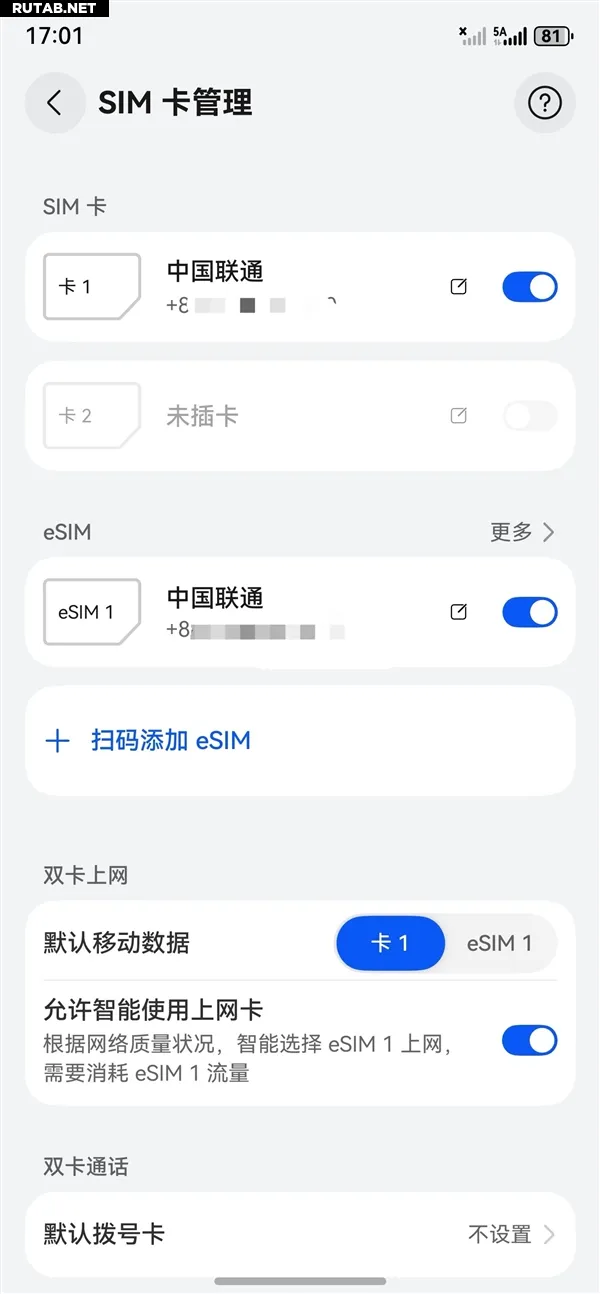Select 卡 1 for 默认移动数据
This screenshot has height=1294, width=600.
(391, 943)
